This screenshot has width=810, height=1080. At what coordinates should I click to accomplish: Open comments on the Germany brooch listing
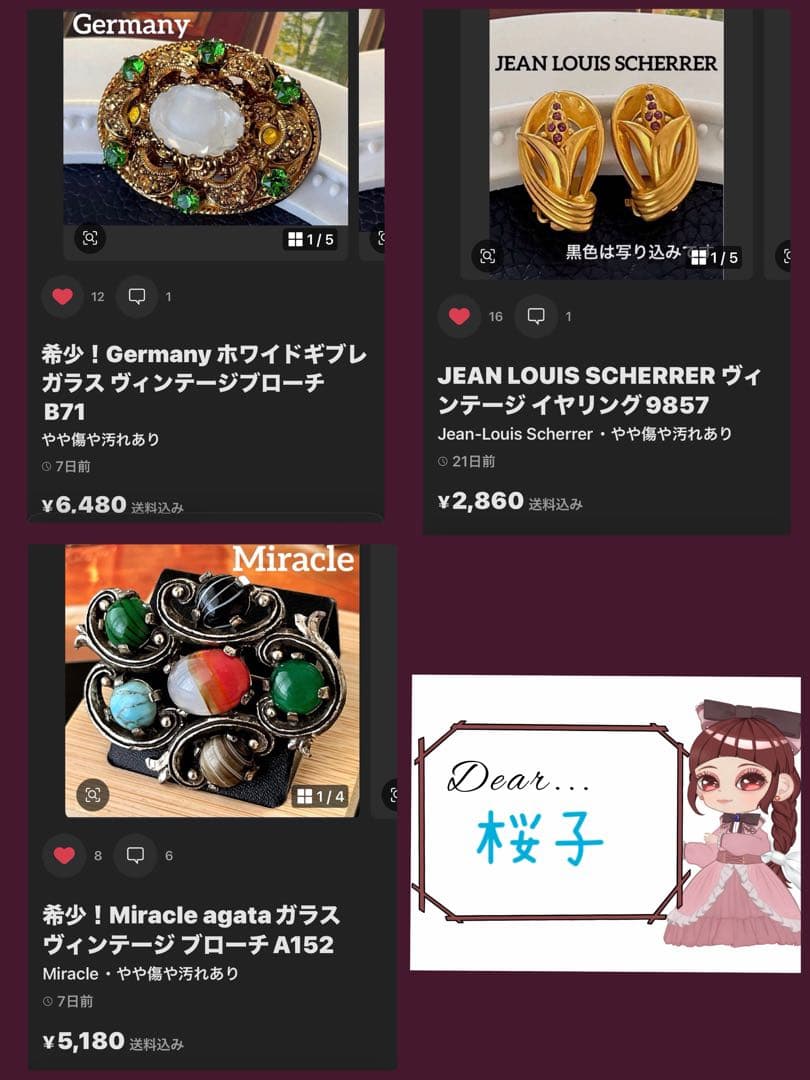[137, 297]
